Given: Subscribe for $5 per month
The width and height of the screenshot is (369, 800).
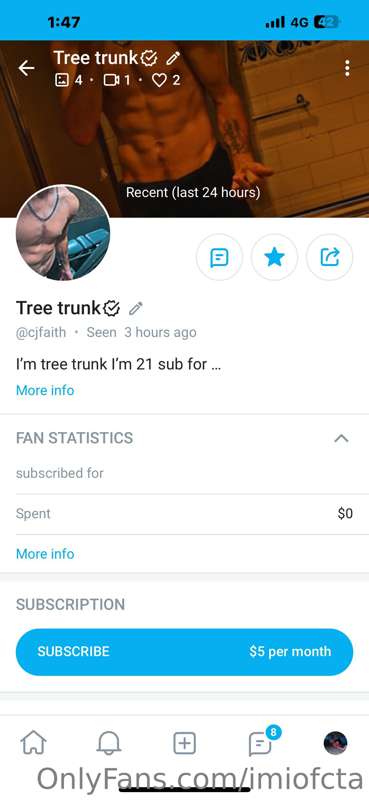Looking at the screenshot, I should coord(184,652).
